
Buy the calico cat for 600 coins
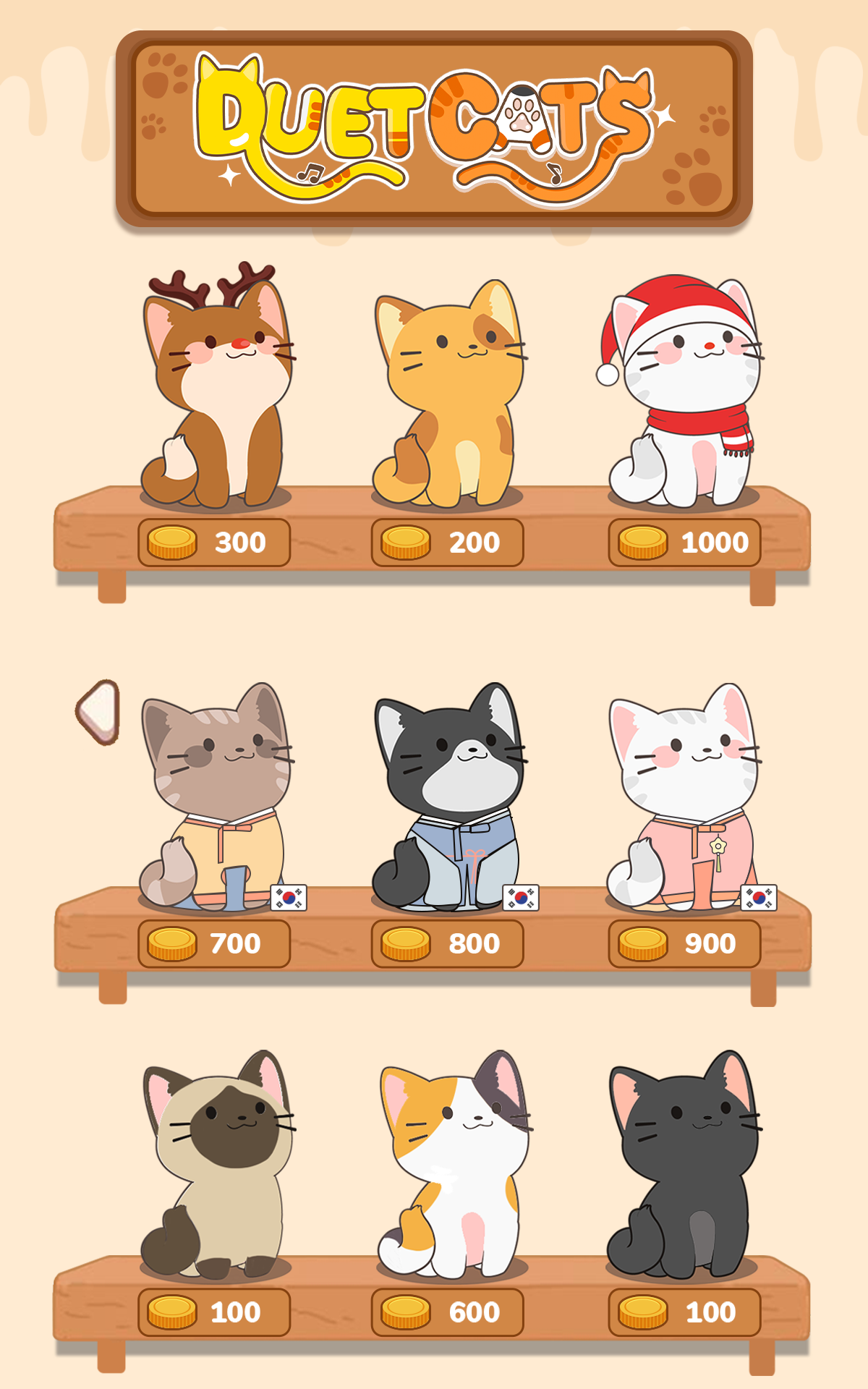pyautogui.click(x=447, y=1312)
